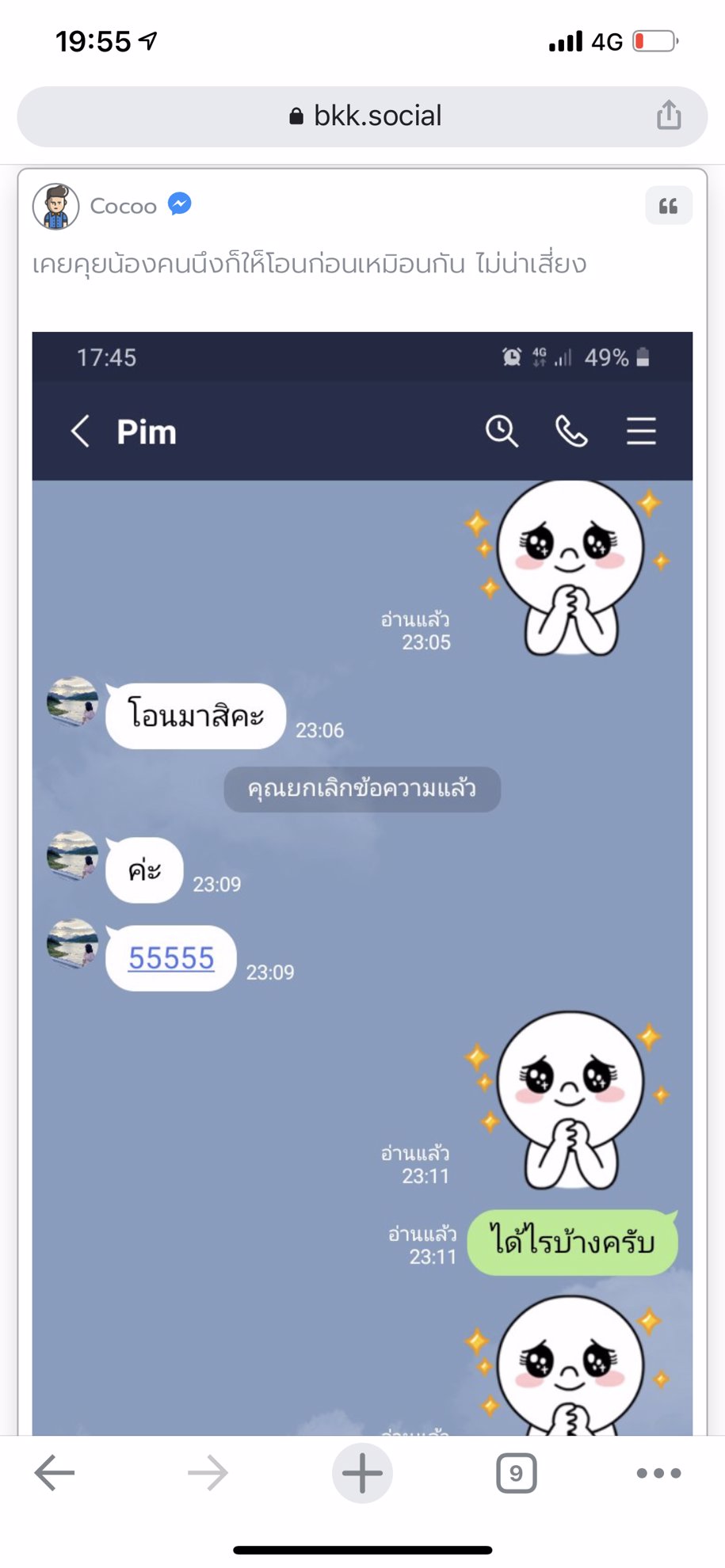Screen dimensions: 725x1568
Task: Open Cocoo's username link
Action: click(124, 206)
